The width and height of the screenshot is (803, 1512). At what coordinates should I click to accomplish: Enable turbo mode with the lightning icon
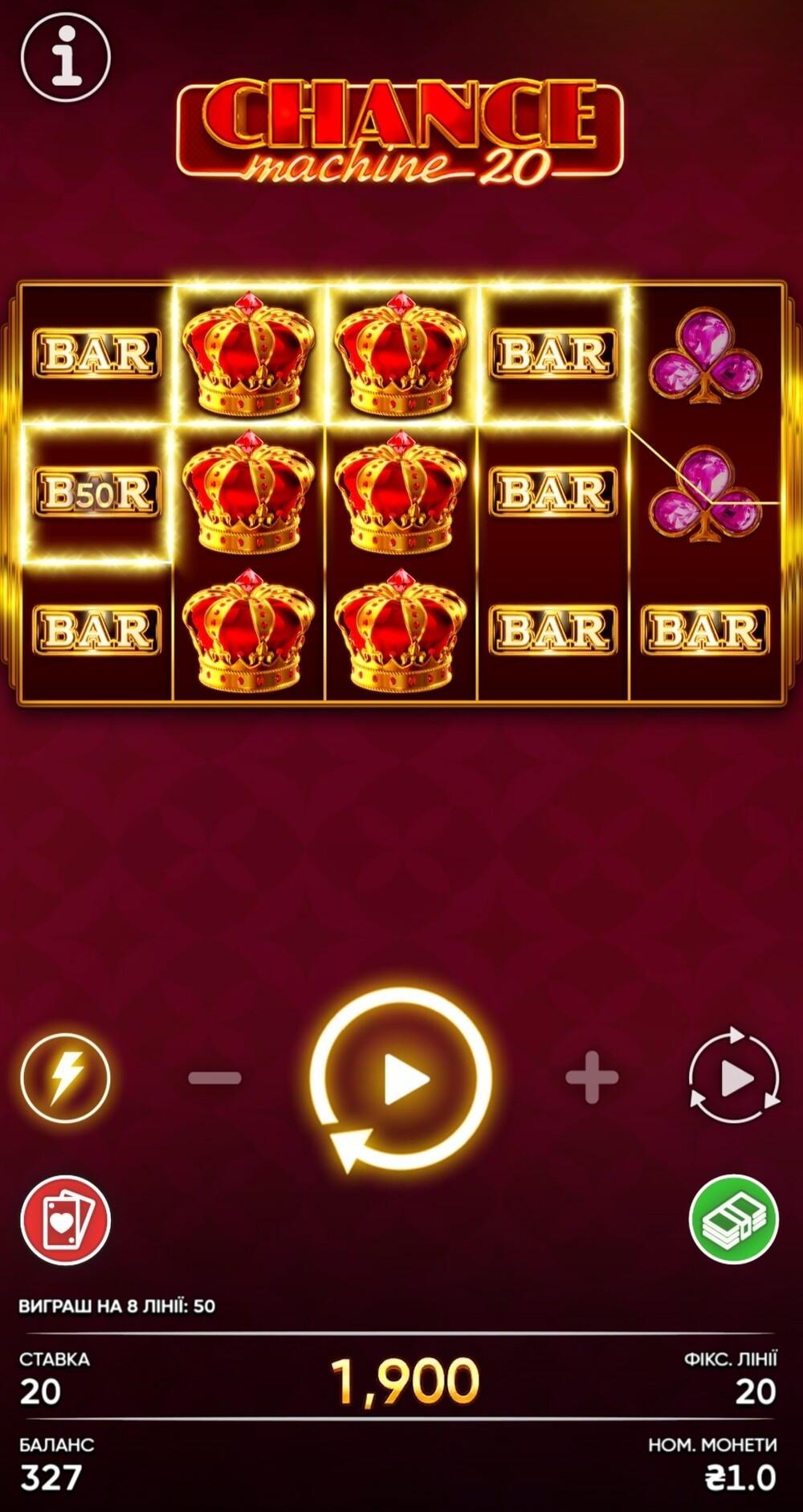tap(65, 1078)
